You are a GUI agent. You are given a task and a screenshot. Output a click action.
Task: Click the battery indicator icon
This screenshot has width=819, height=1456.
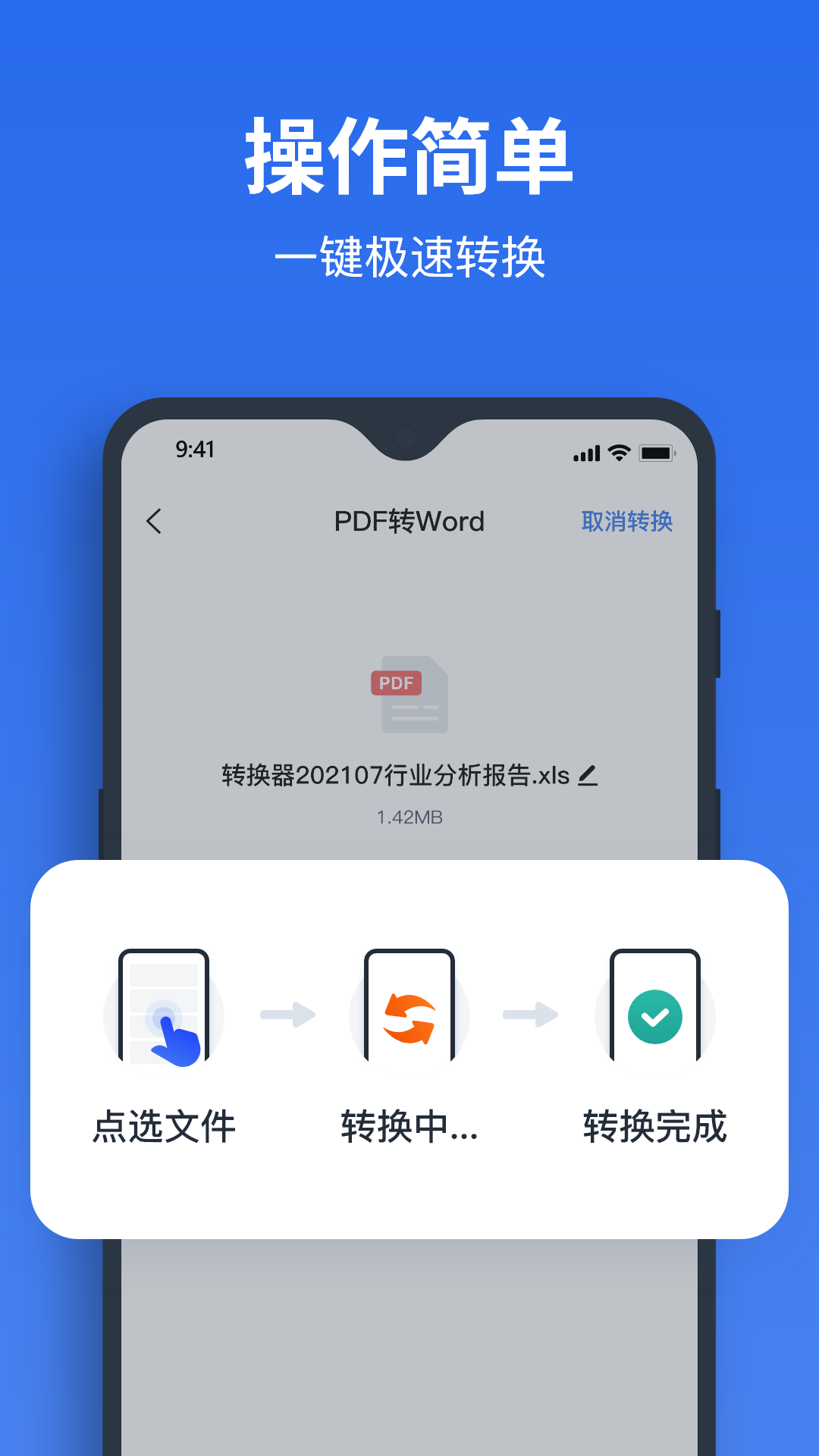[x=656, y=450]
